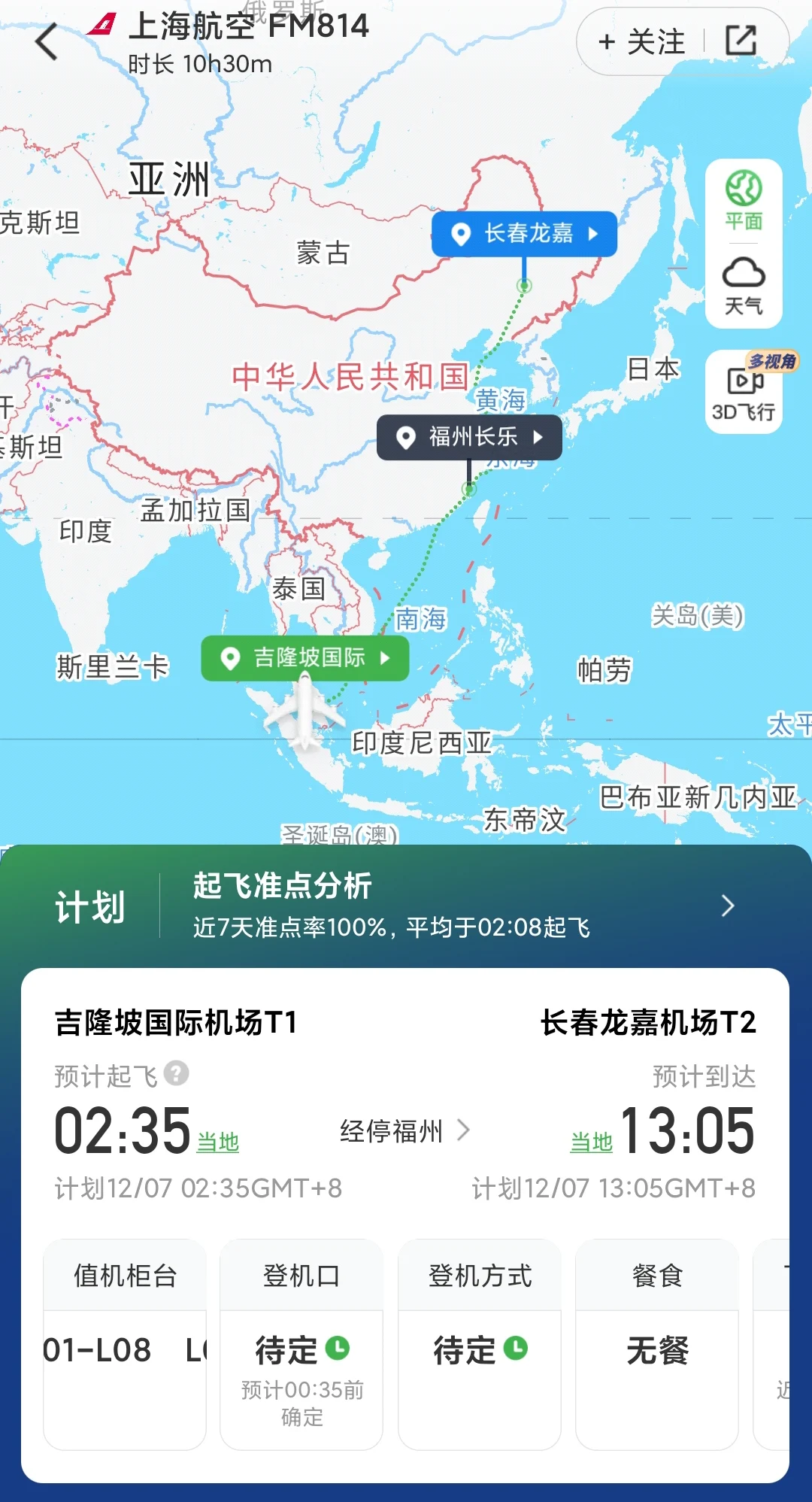Open the 登机方式 boarding method card
Image resolution: width=812 pixels, height=1502 pixels.
click(x=480, y=1344)
